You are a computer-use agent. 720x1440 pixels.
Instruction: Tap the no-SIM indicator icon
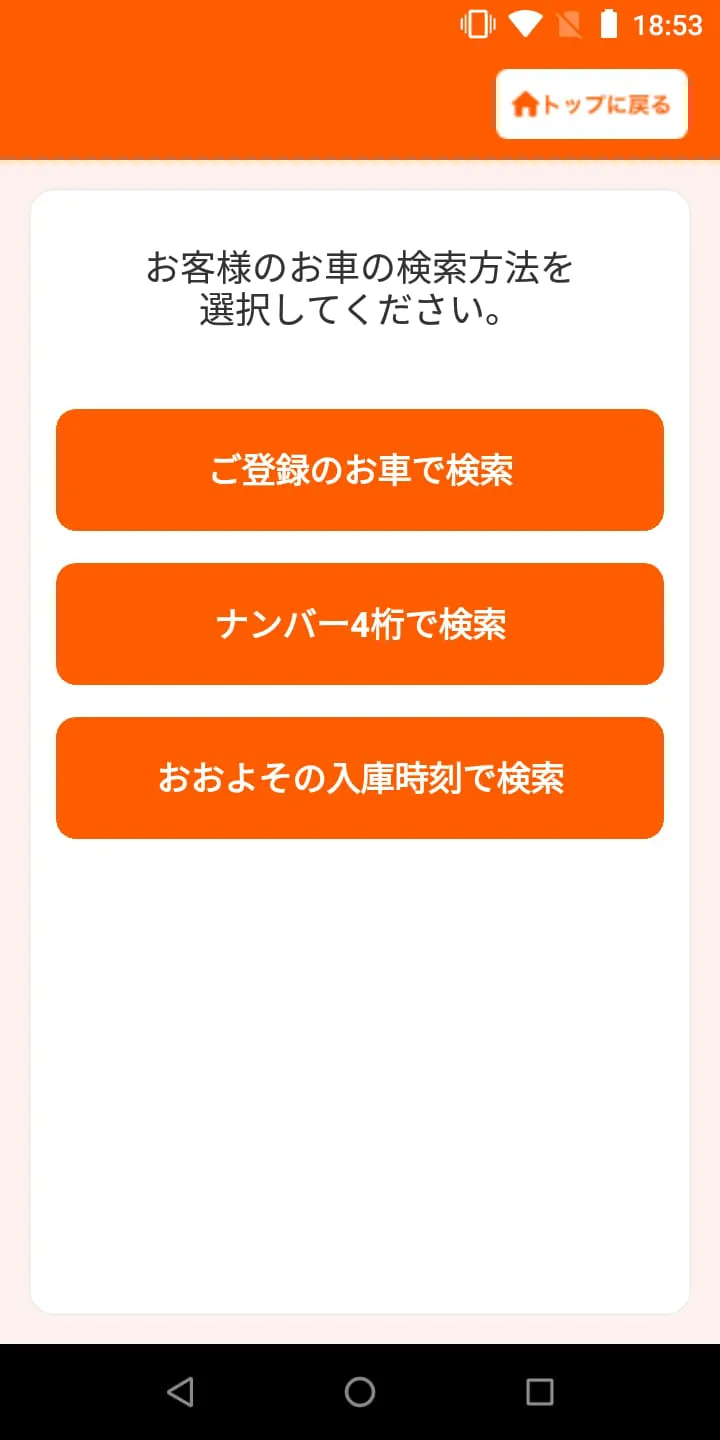[568, 23]
